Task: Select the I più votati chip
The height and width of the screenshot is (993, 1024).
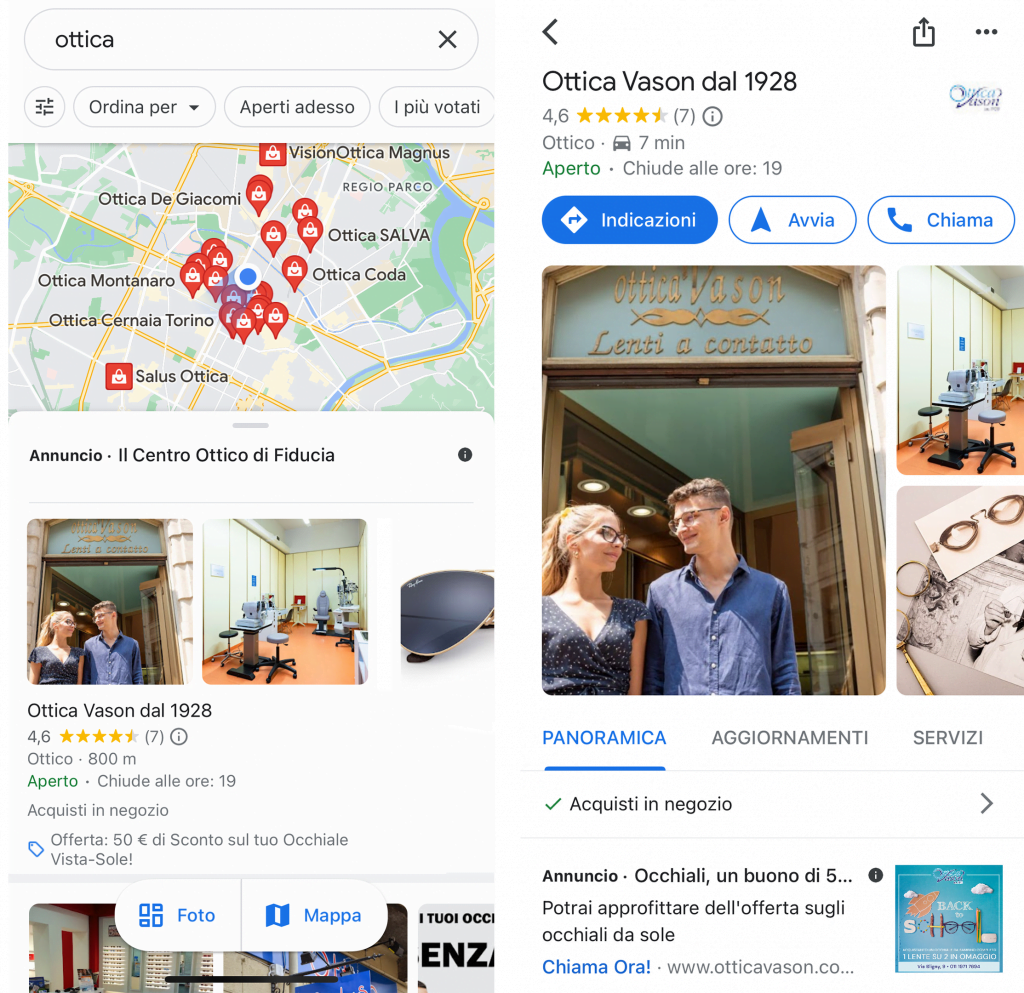Action: point(437,107)
